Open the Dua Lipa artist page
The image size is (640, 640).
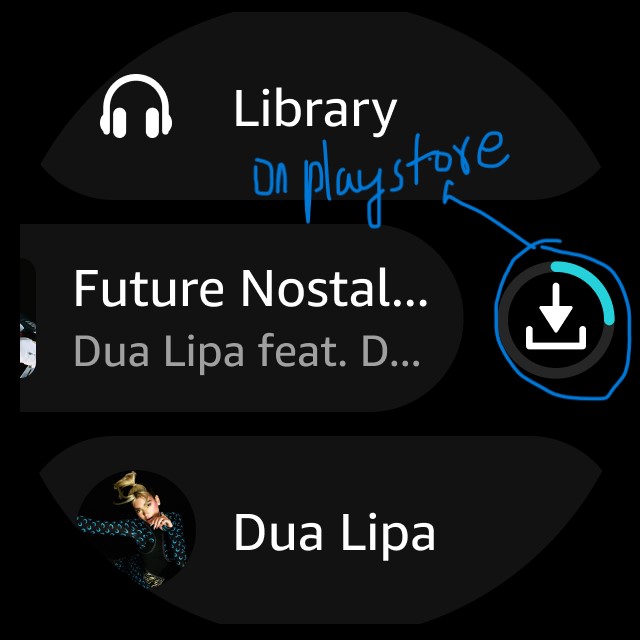pyautogui.click(x=320, y=532)
